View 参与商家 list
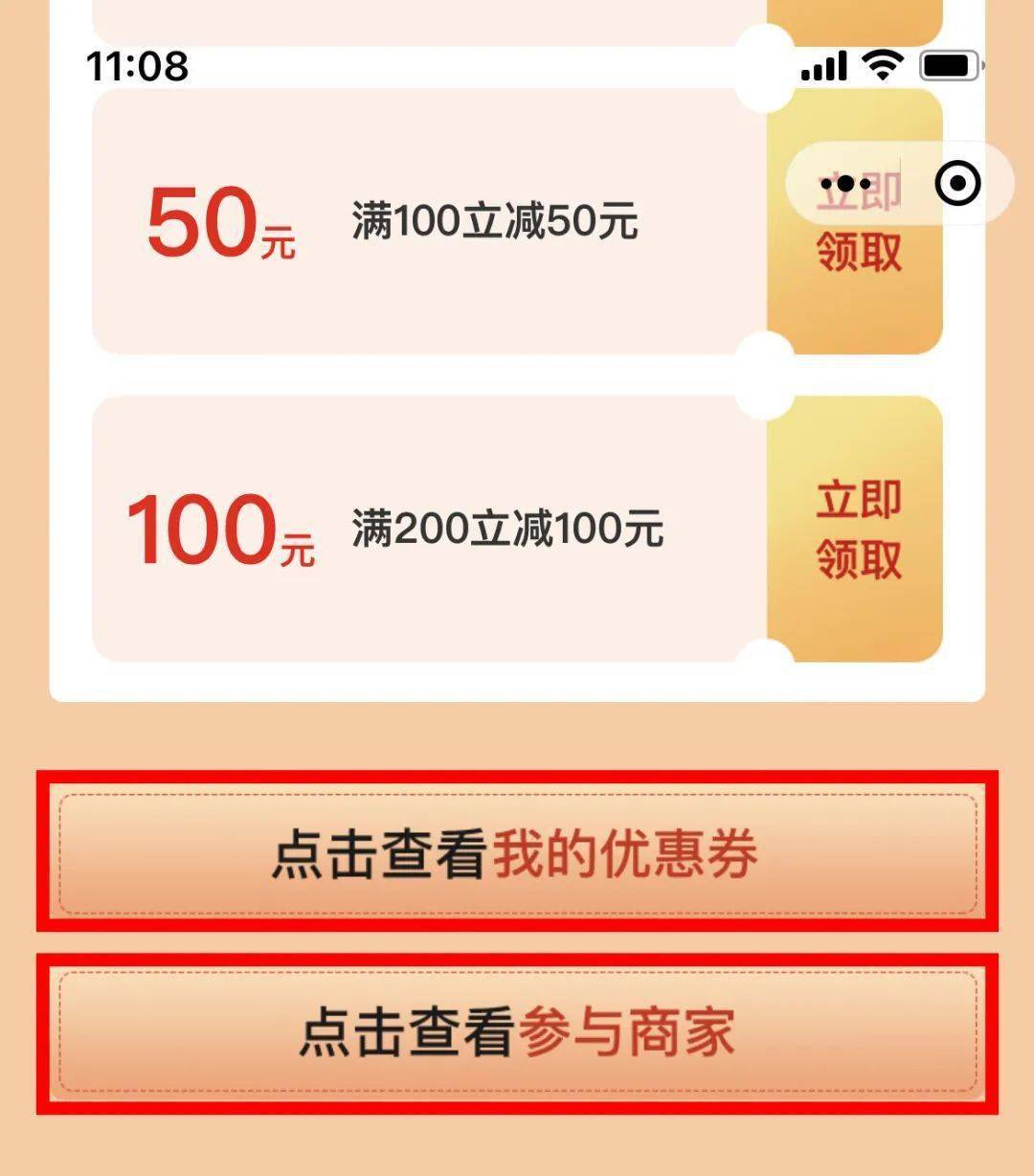 pos(517,1034)
